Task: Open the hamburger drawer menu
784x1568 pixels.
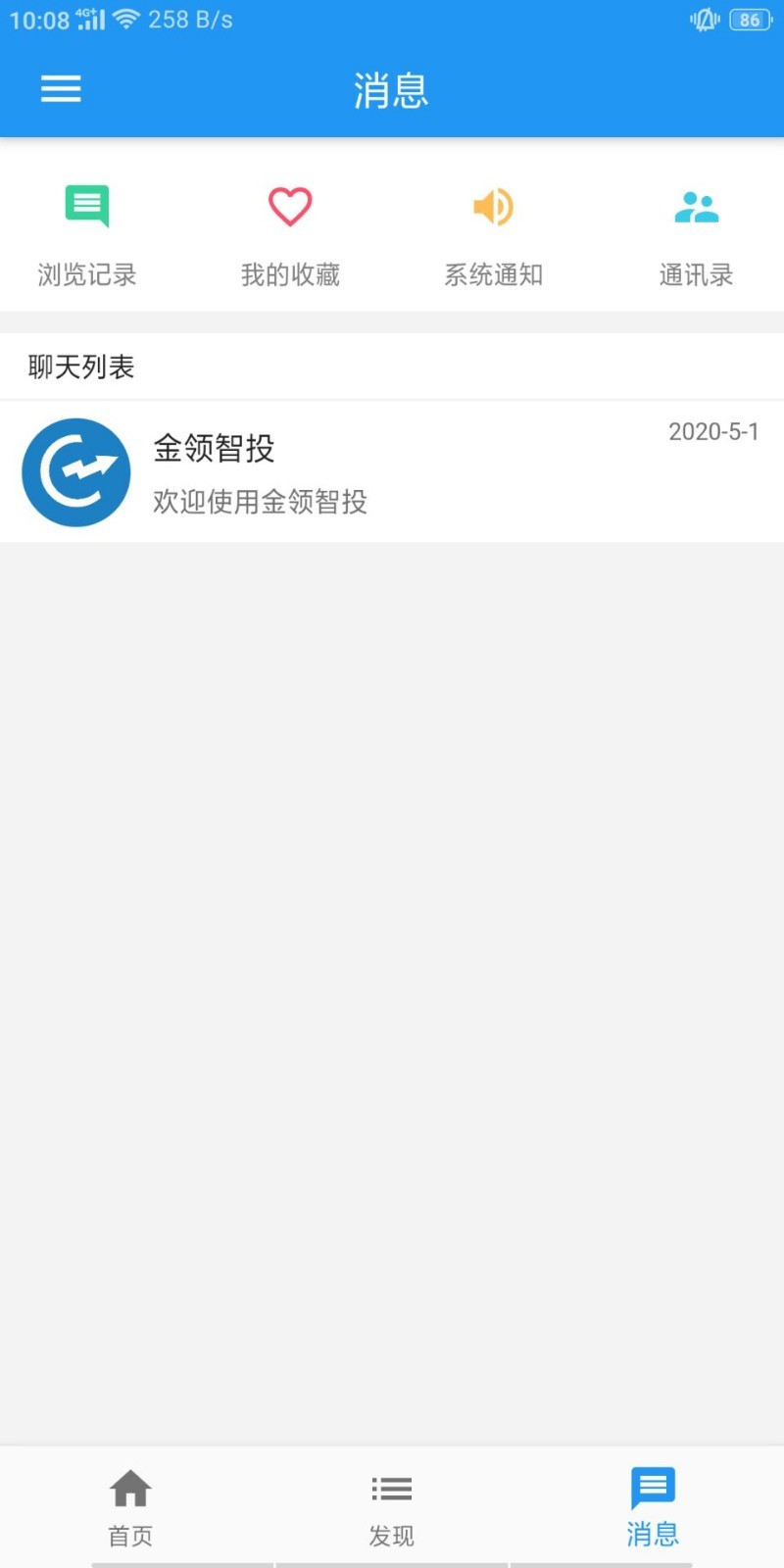Action: pyautogui.click(x=61, y=89)
